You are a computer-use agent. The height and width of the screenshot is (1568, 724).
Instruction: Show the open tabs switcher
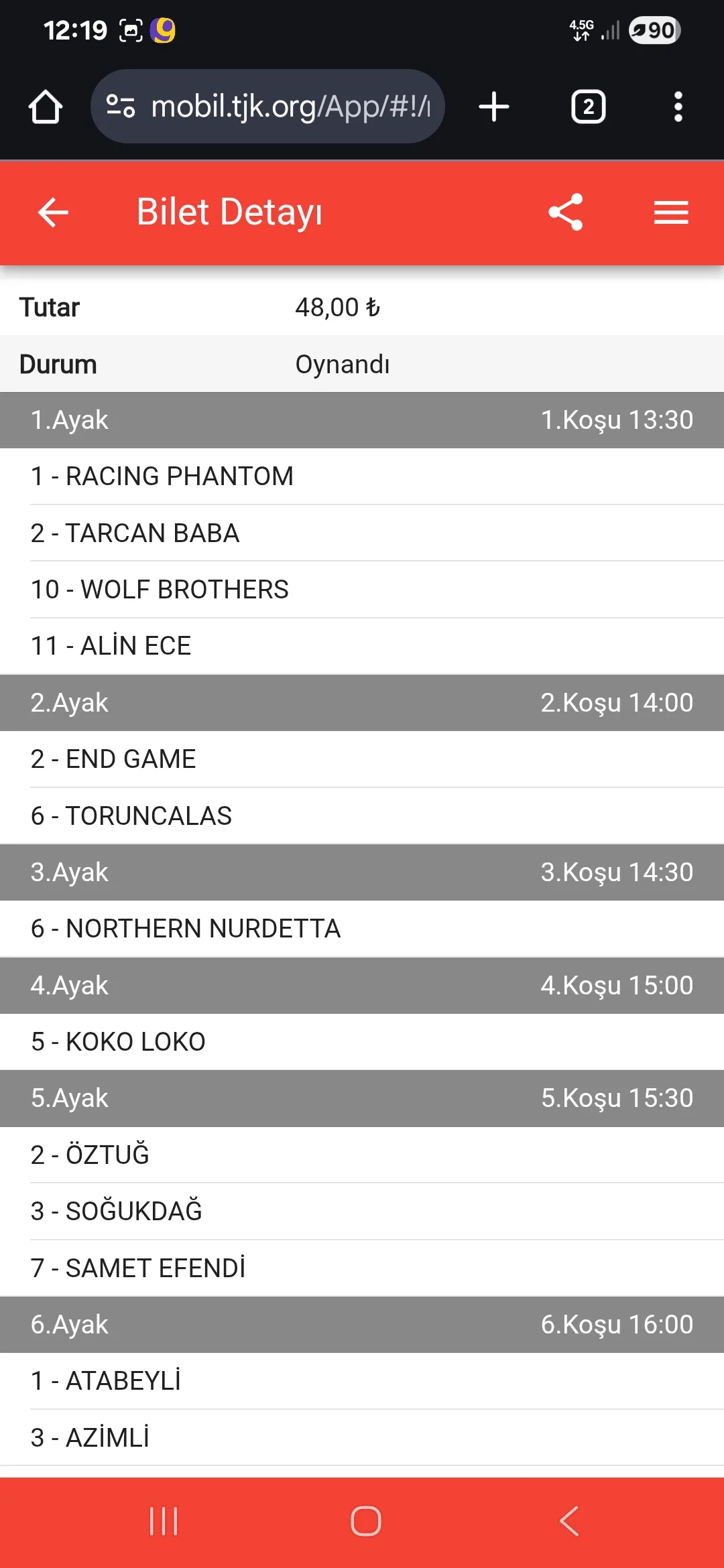tap(588, 107)
